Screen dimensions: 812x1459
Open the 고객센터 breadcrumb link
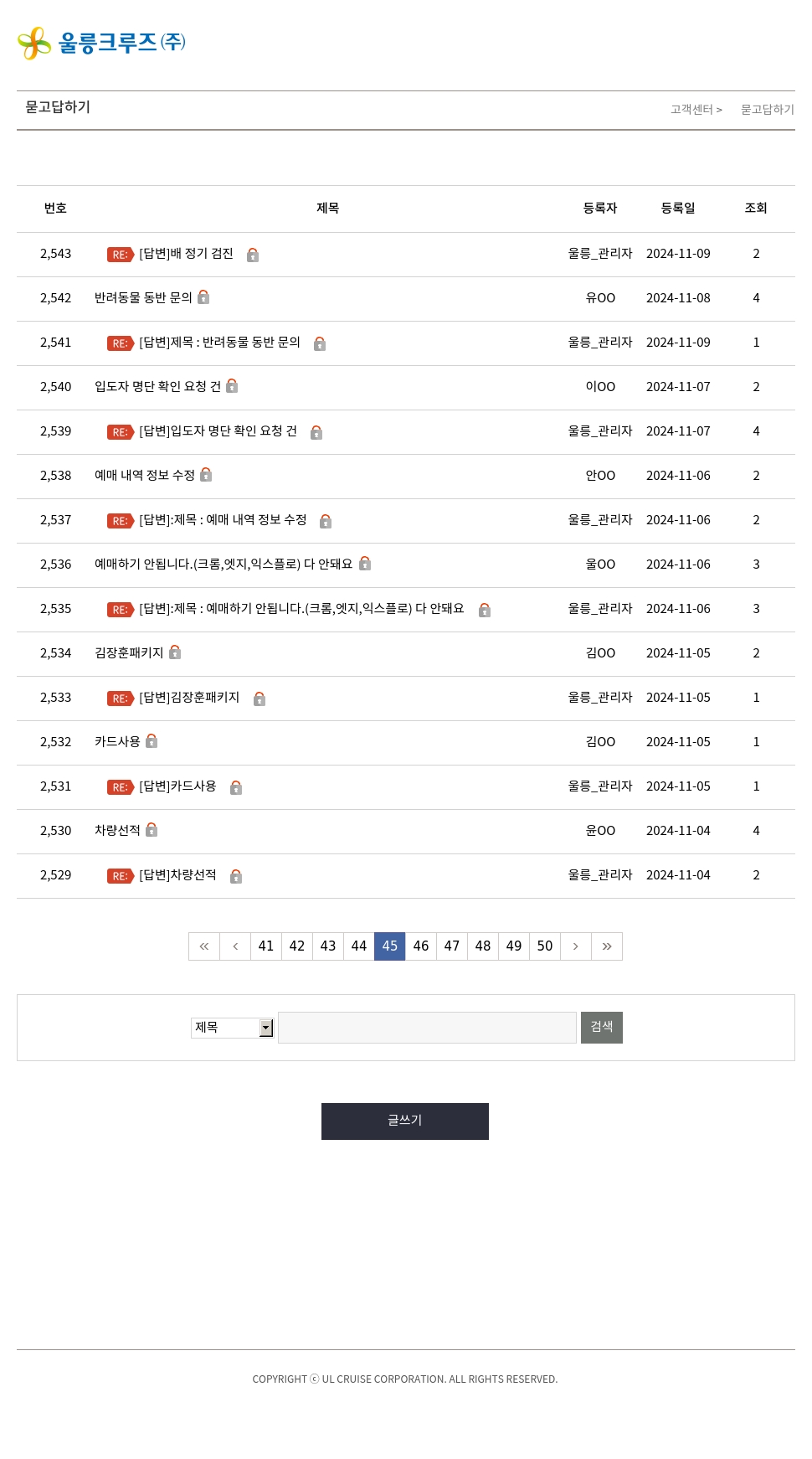(692, 110)
